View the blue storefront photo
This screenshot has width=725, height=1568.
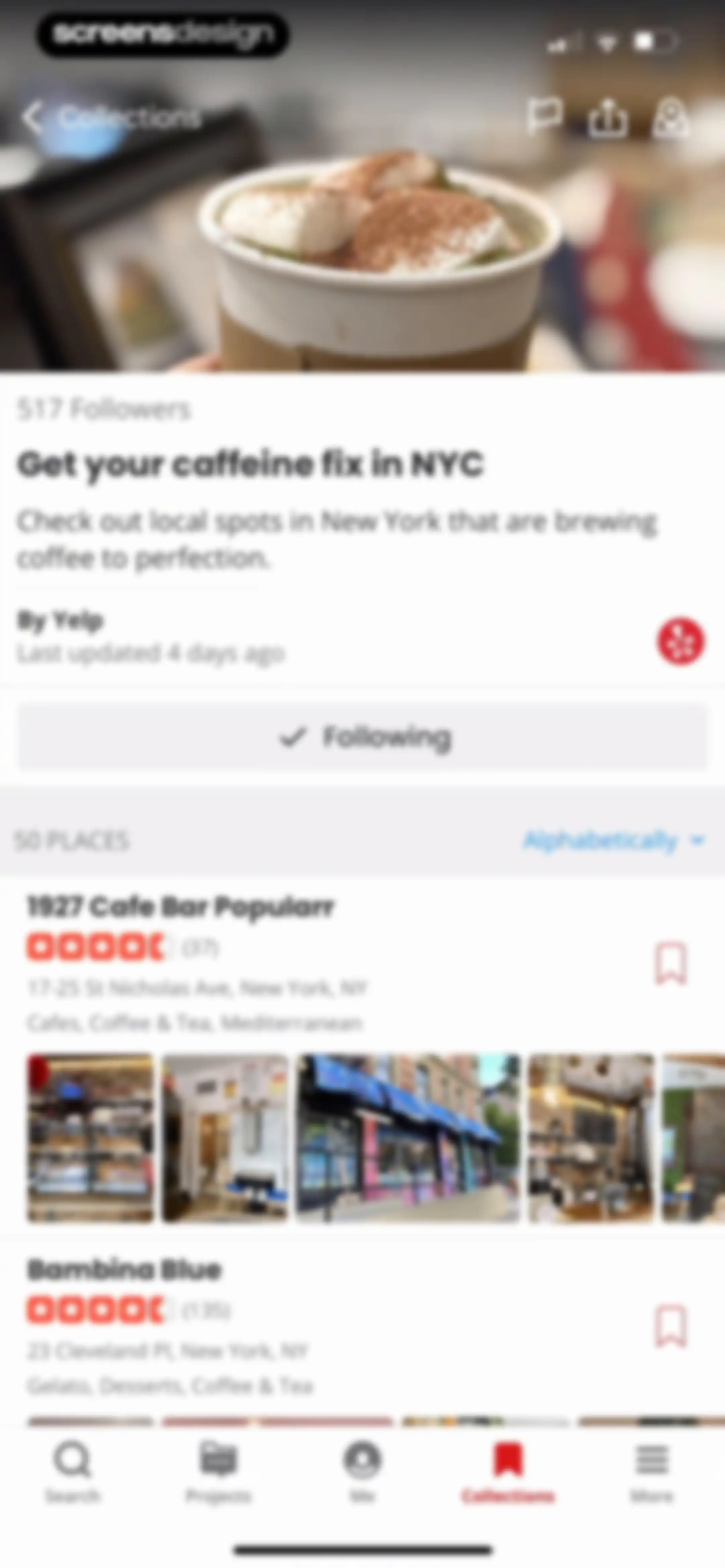tap(408, 1138)
